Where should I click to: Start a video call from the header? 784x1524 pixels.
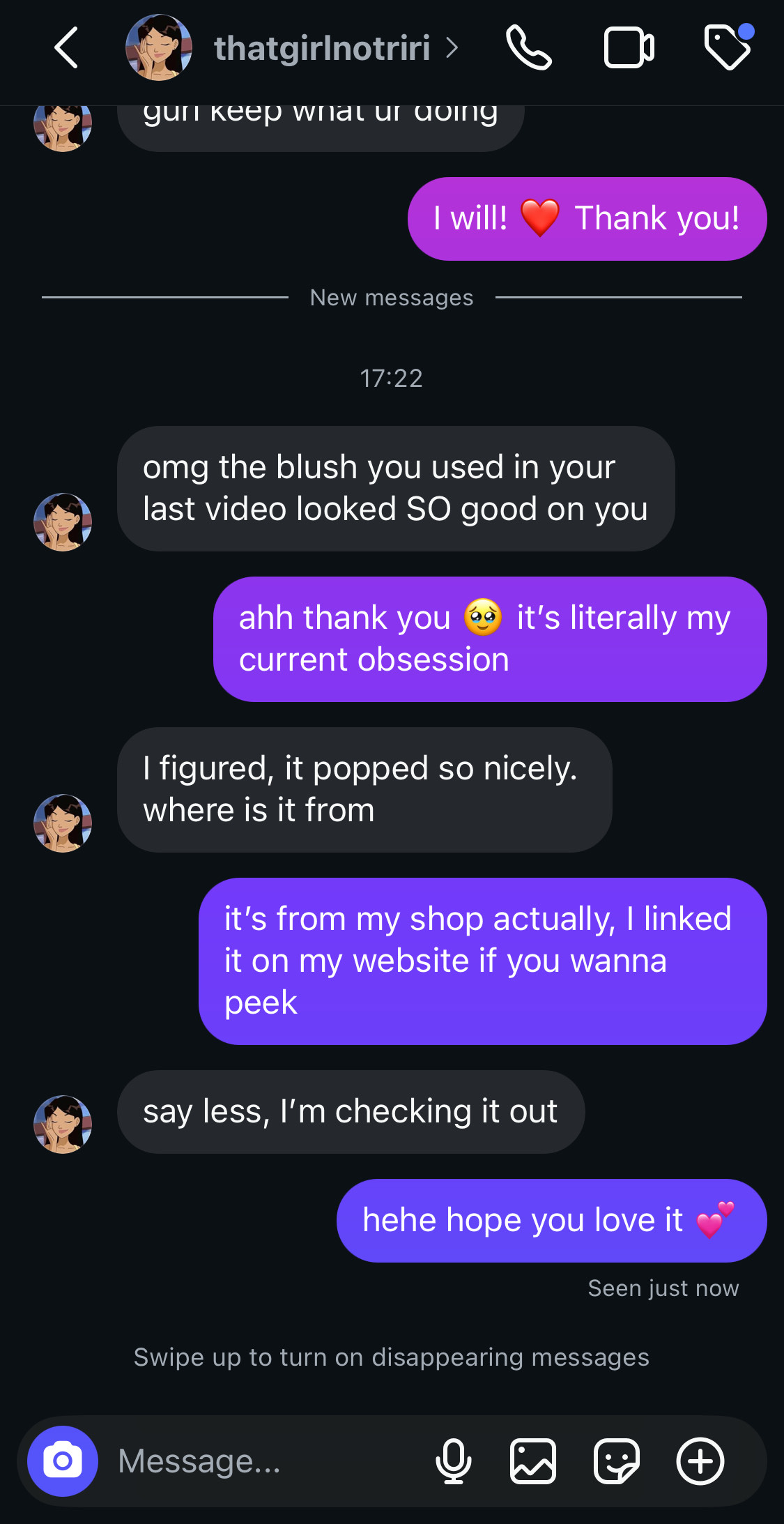point(628,48)
